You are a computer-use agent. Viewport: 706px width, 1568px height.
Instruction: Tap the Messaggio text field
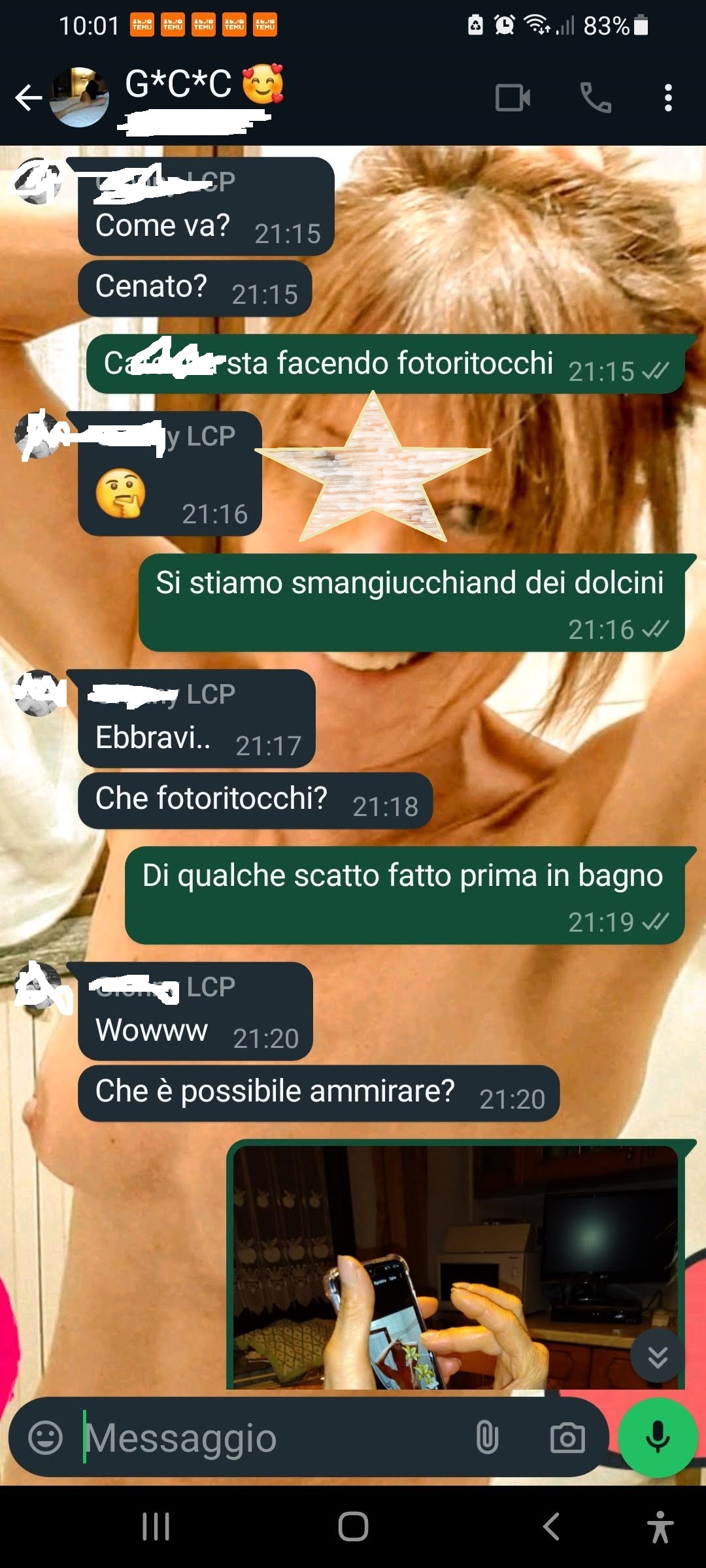[x=261, y=1438]
